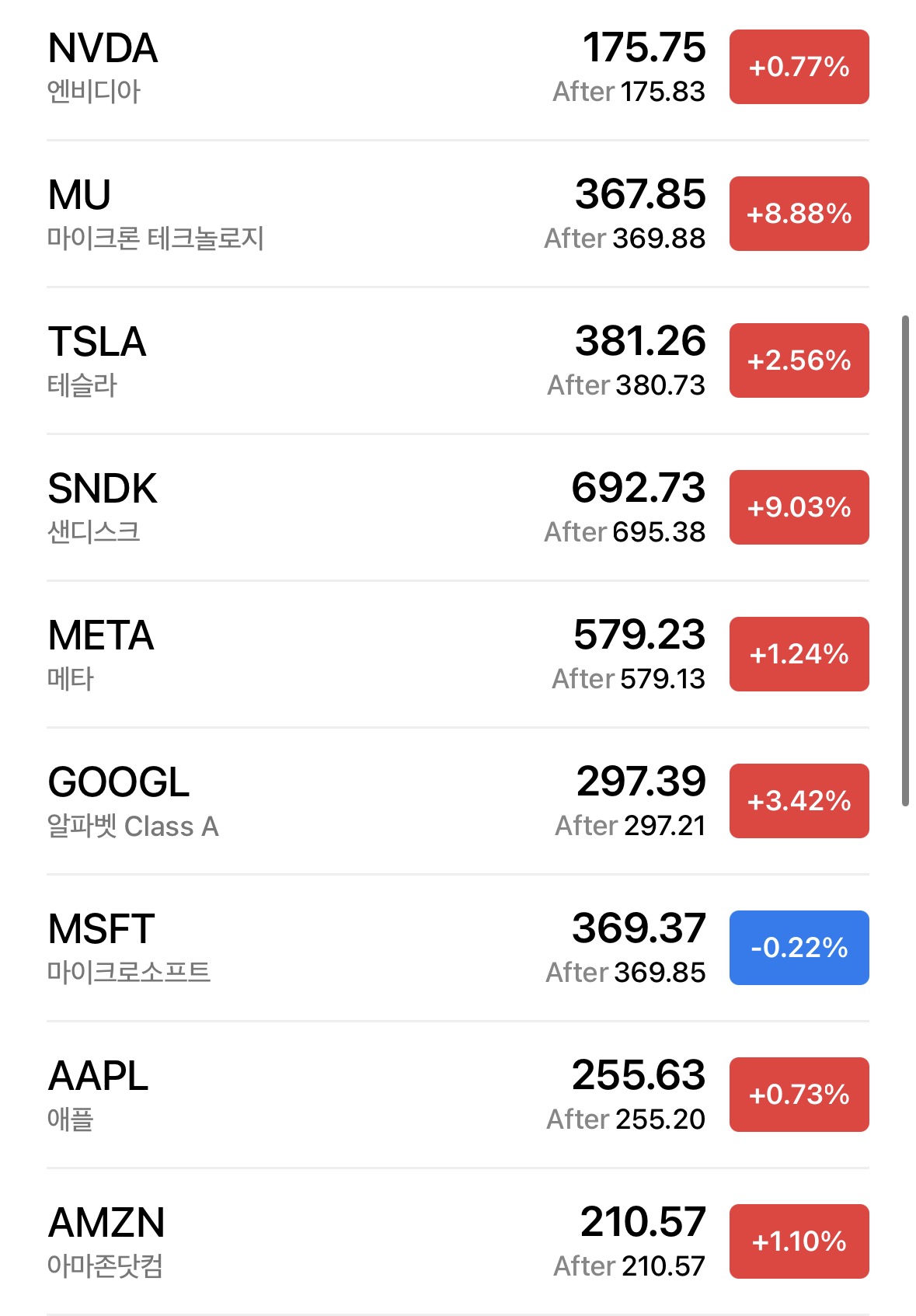Tap the -0.22% change badge
The image size is (916, 1316).
[799, 948]
